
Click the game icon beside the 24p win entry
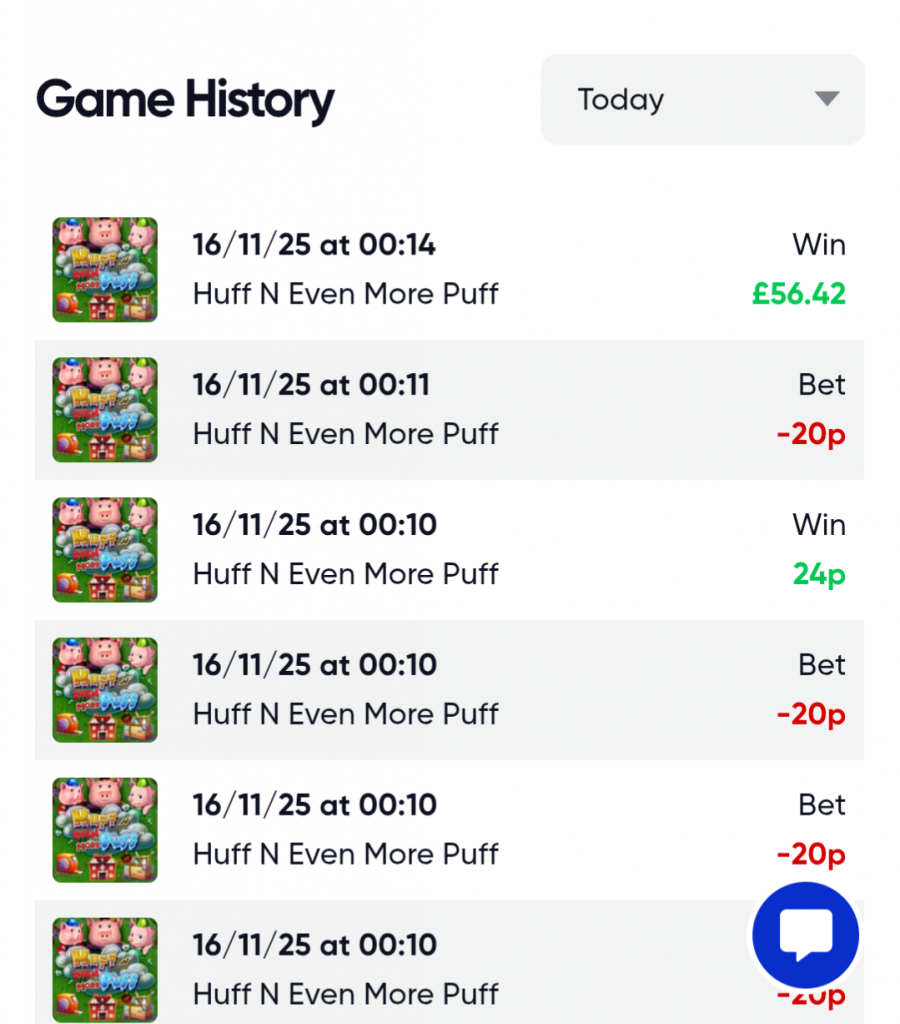tap(104, 549)
